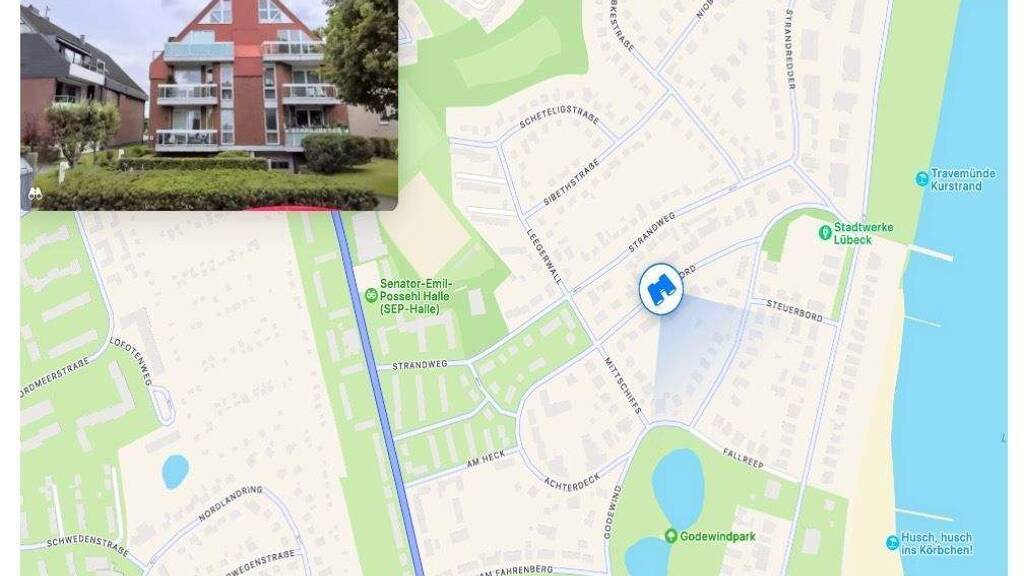The width and height of the screenshot is (1024, 576).
Task: Tap the blue binoculars marker on the map
Action: click(x=660, y=289)
